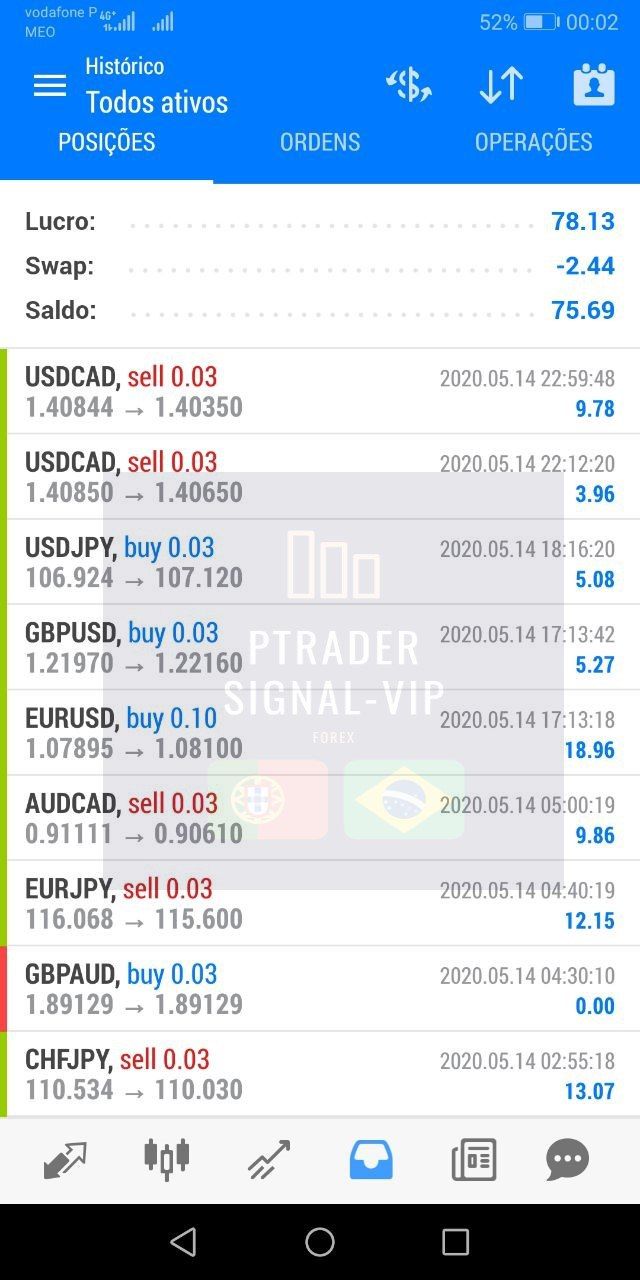This screenshot has height=1280, width=640.
Task: Tap the sort arrows icon
Action: pos(501,86)
